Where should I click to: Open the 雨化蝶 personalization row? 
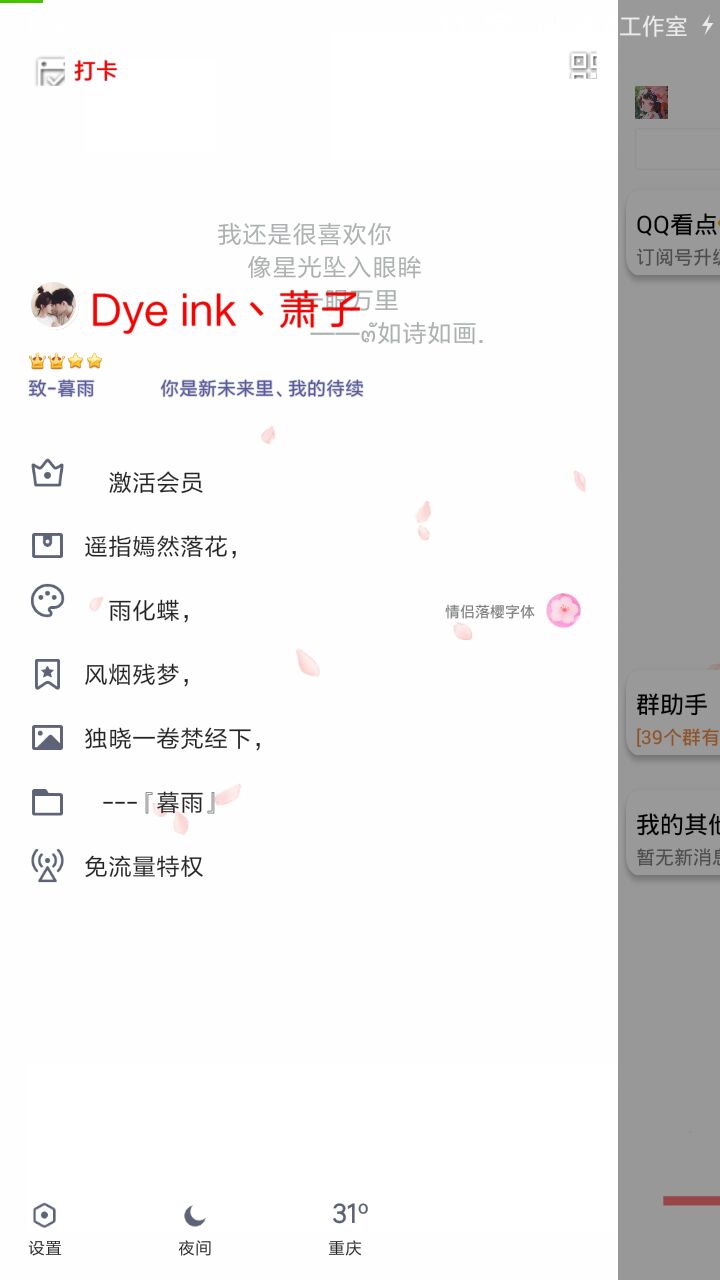point(148,610)
